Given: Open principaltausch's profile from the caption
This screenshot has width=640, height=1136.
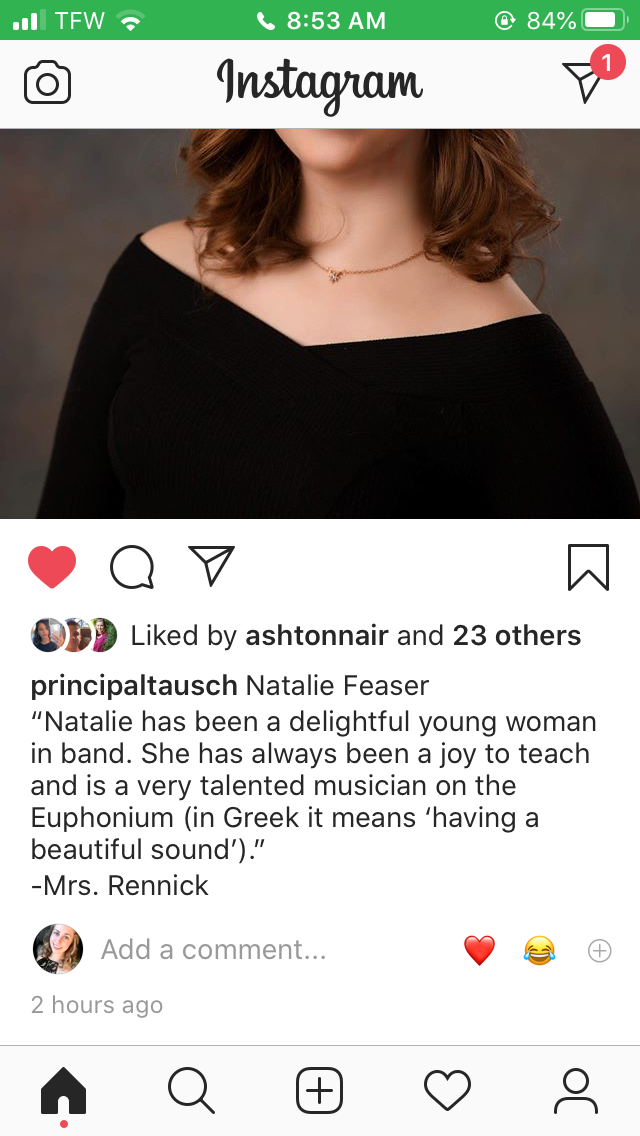Looking at the screenshot, I should (134, 685).
